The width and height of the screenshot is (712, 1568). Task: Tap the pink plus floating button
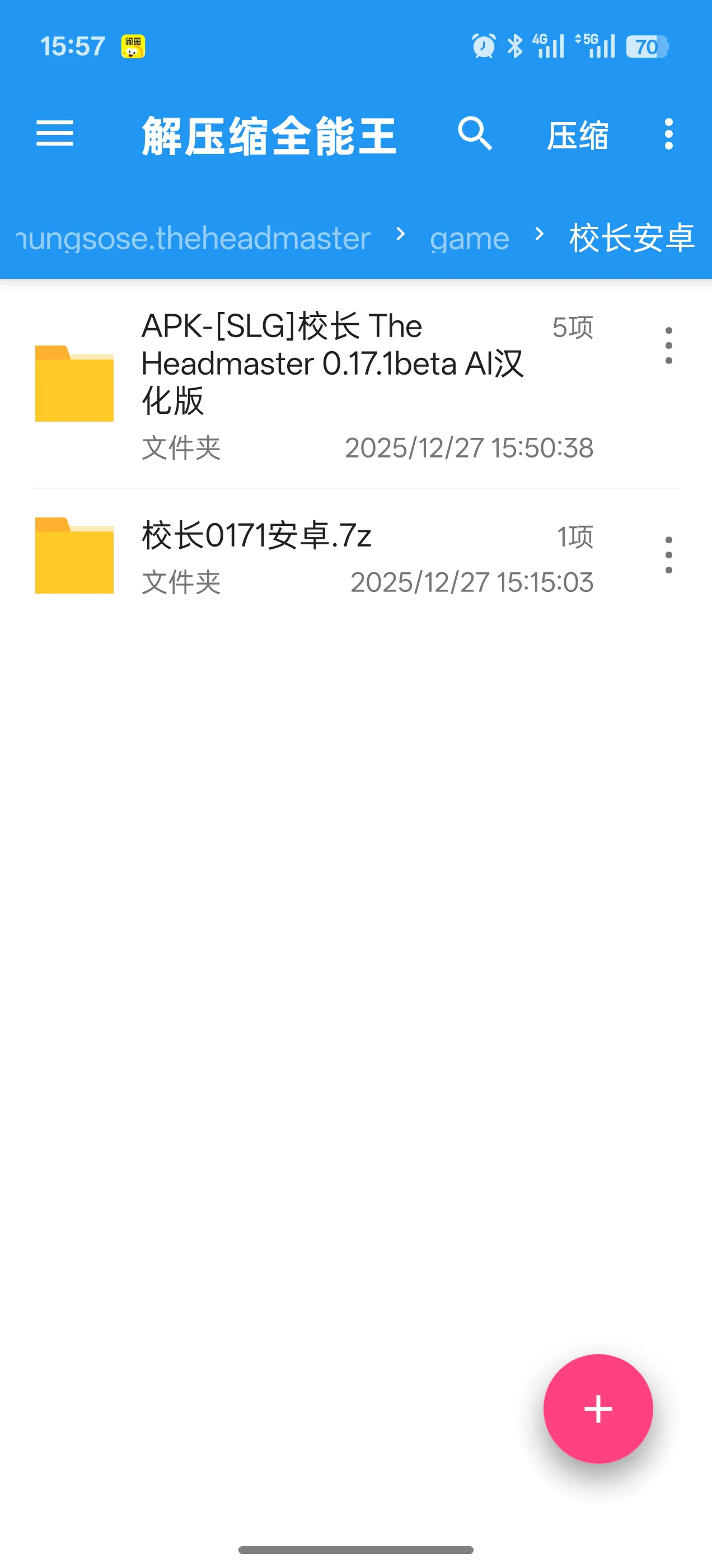coord(598,1408)
